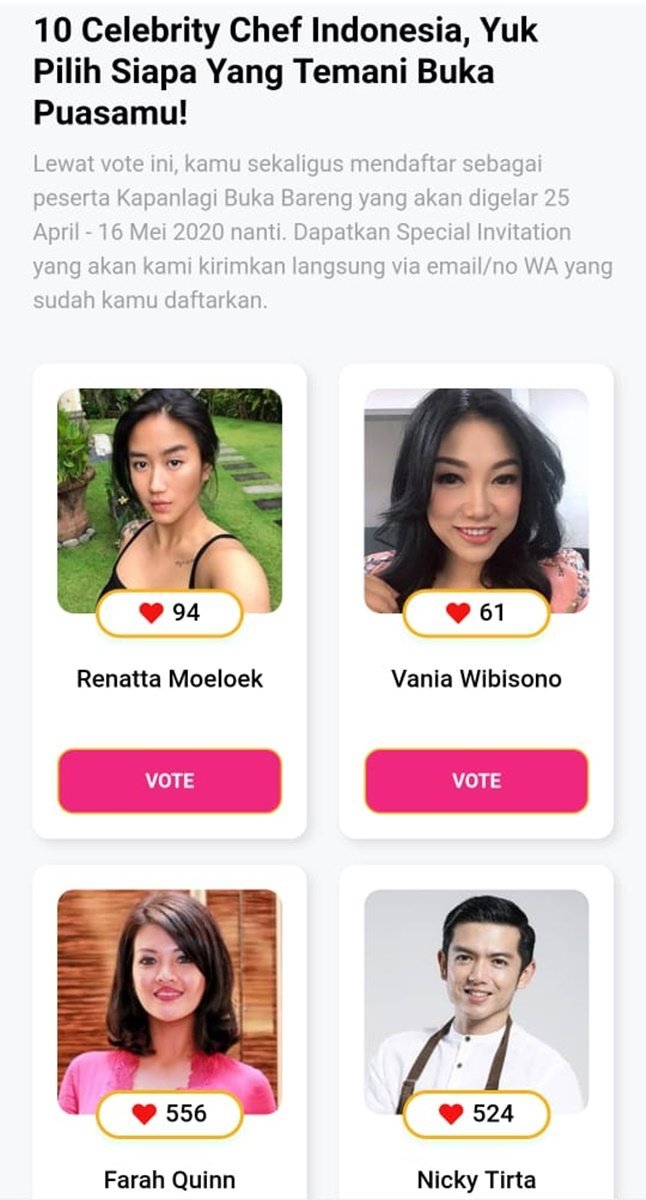Open Vania Wibisono's photo card
646x1200 pixels.
point(476,498)
